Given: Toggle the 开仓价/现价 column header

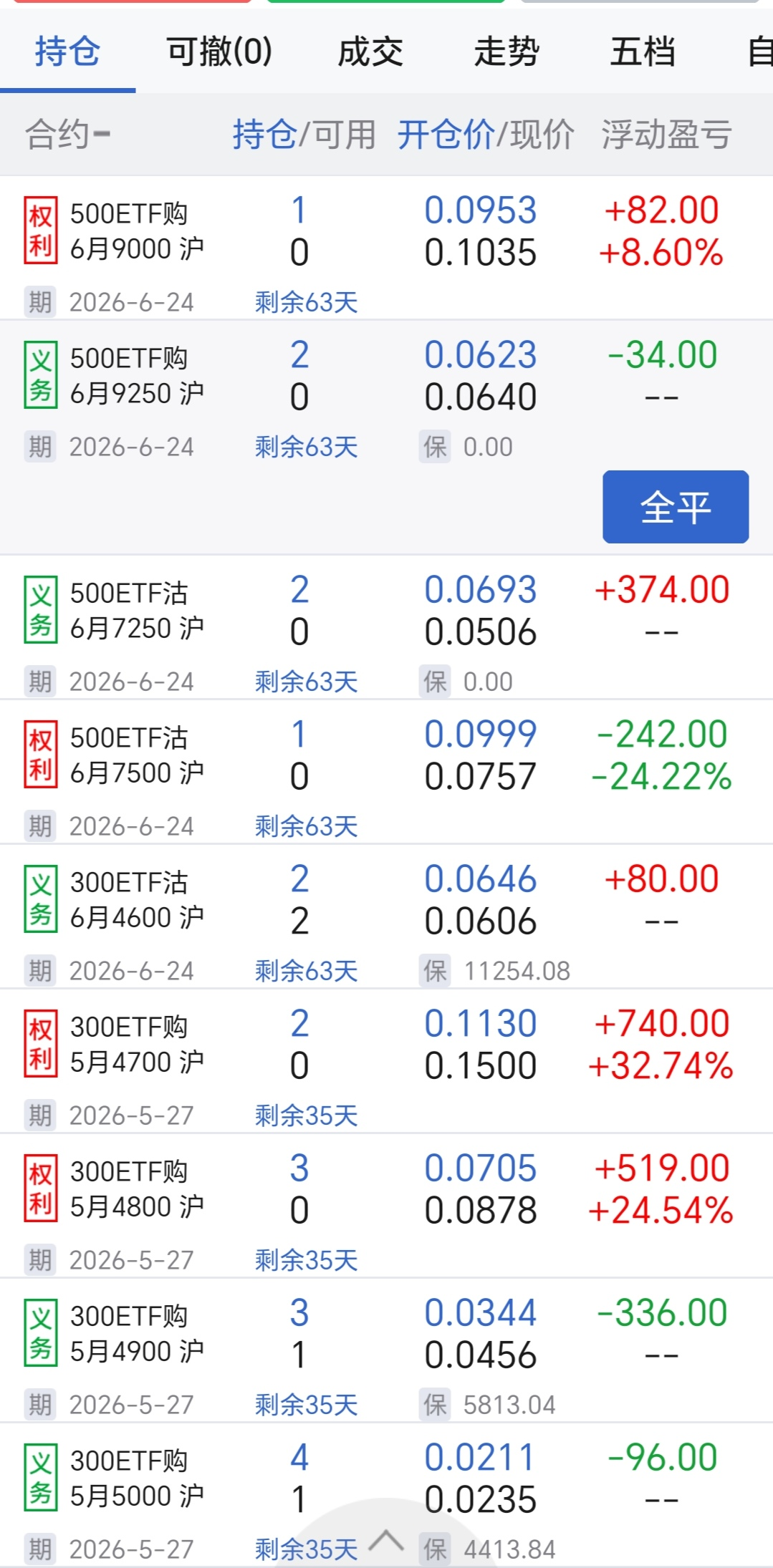Looking at the screenshot, I should coord(486,135).
